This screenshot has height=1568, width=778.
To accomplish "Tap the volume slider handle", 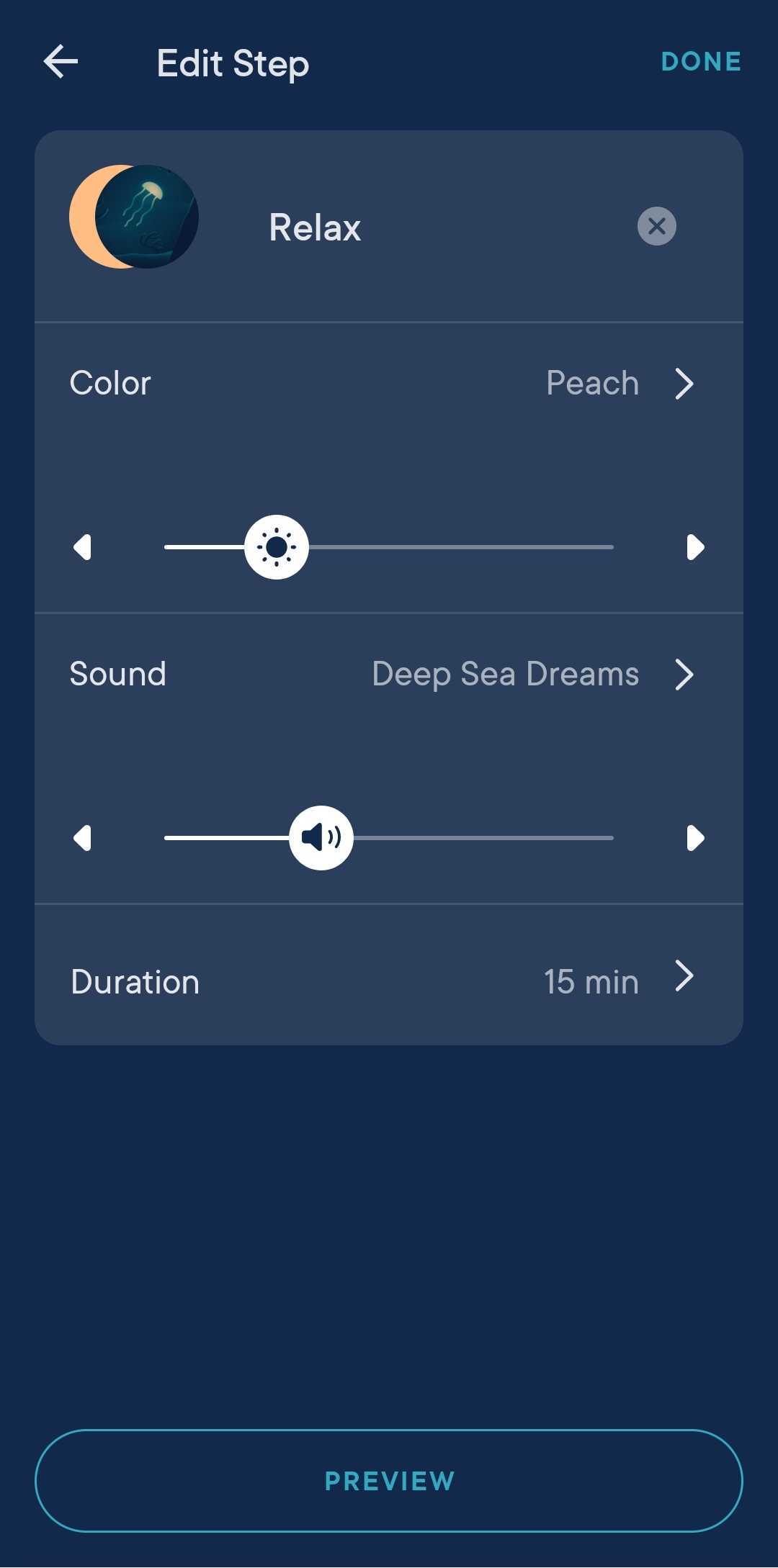I will (321, 838).
